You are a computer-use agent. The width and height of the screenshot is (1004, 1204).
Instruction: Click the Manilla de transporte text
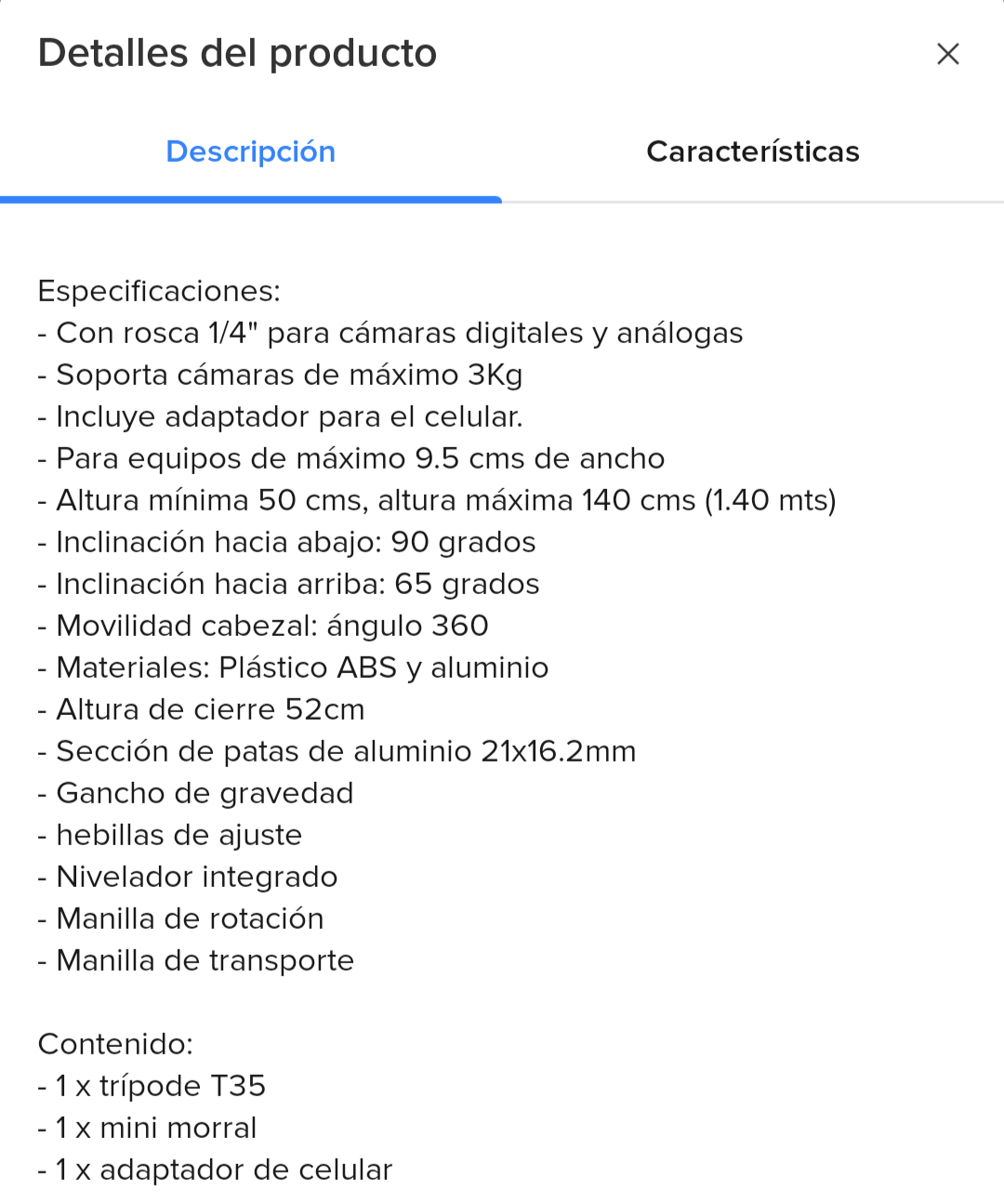tap(195, 960)
